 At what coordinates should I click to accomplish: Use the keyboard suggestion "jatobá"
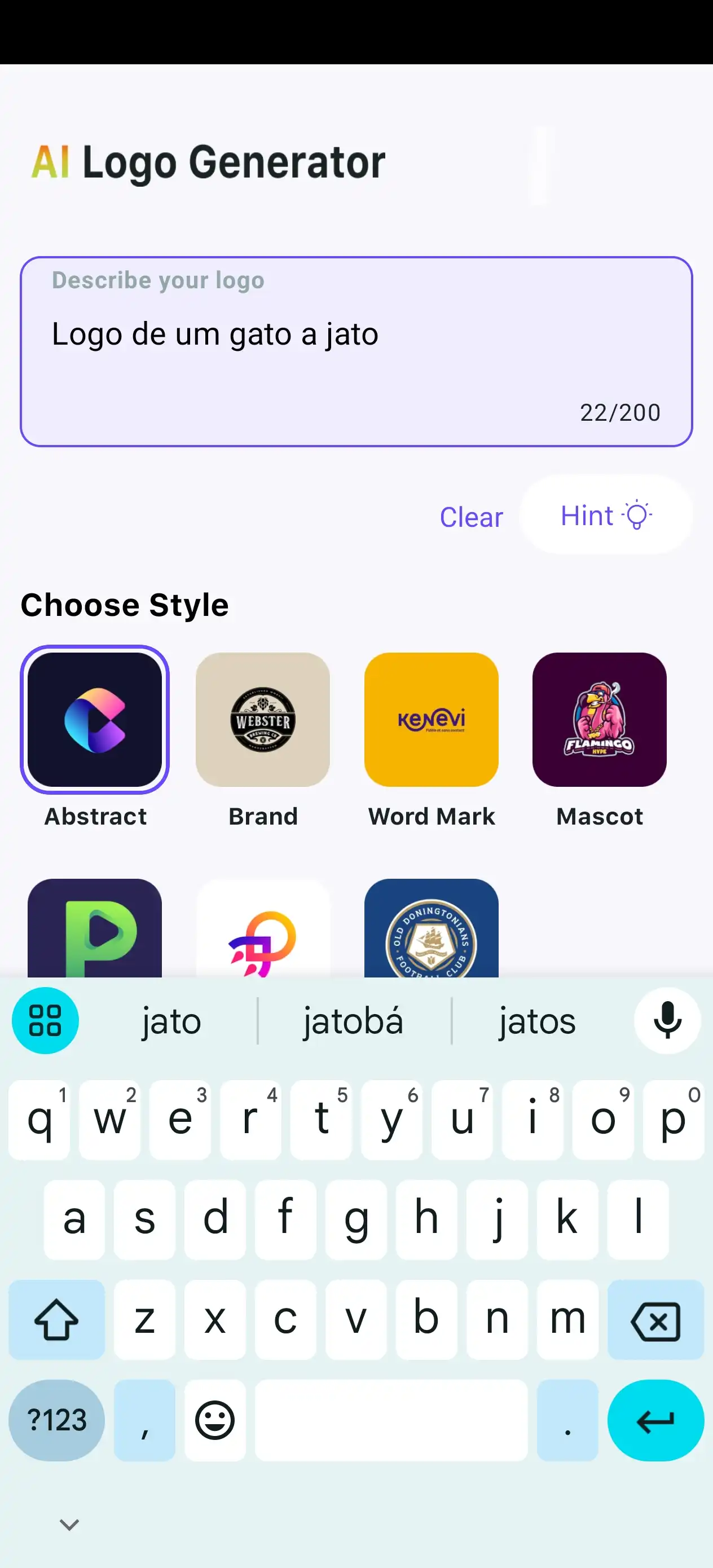(354, 1021)
